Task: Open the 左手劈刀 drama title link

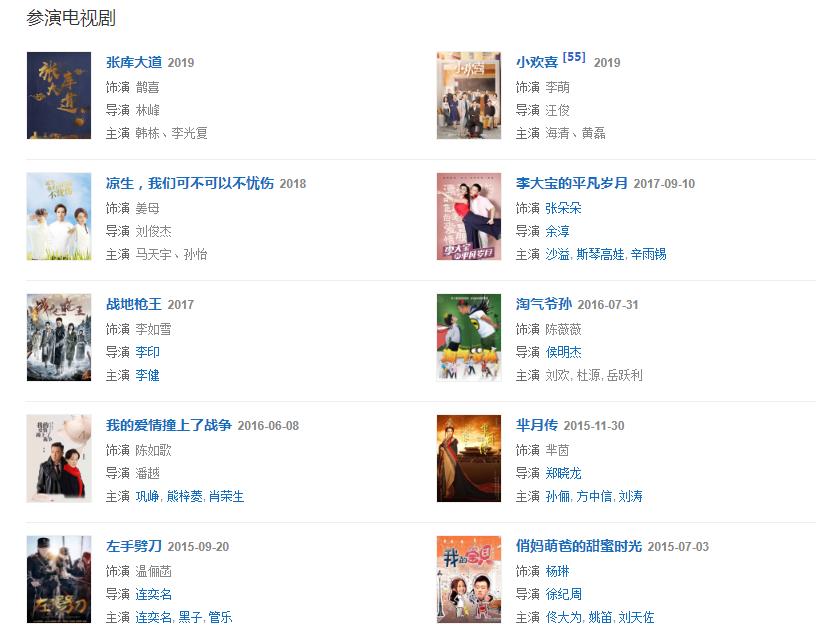Action: pyautogui.click(x=134, y=546)
